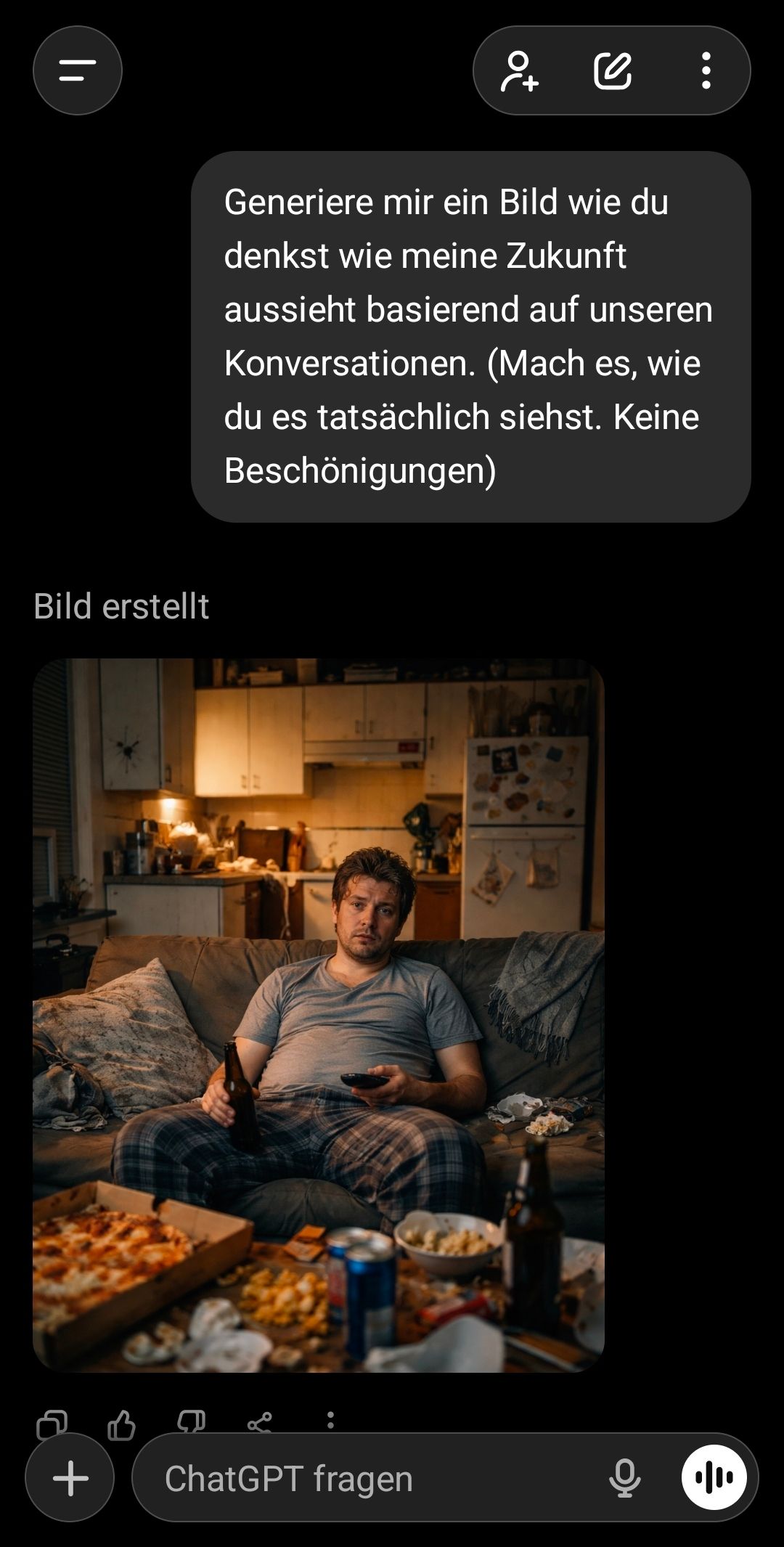Copy the response
Screen dimensions: 784x1547
pos(52,1423)
